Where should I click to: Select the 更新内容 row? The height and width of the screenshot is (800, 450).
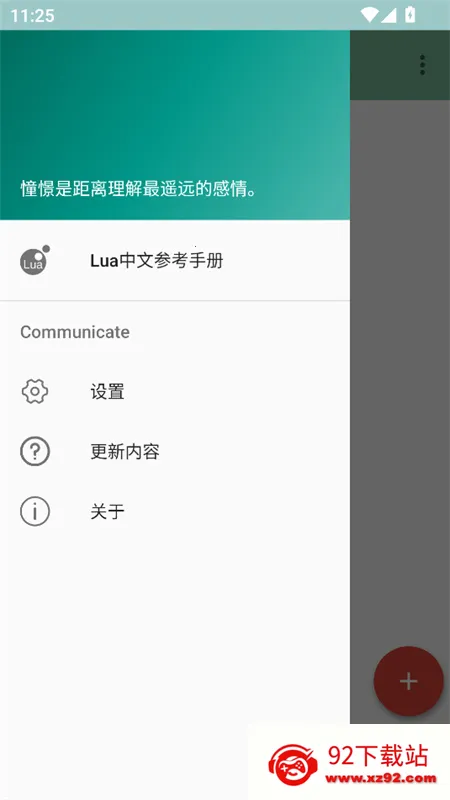coord(174,452)
